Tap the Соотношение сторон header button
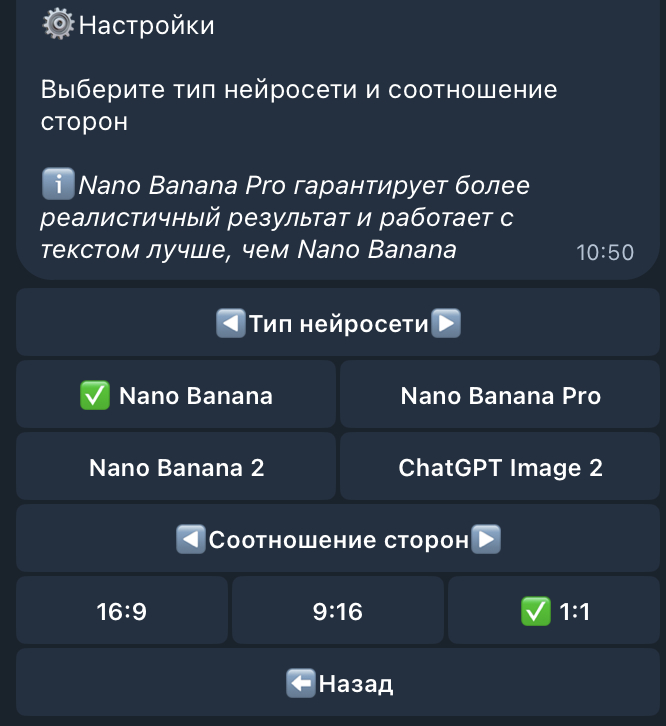 pos(338,538)
